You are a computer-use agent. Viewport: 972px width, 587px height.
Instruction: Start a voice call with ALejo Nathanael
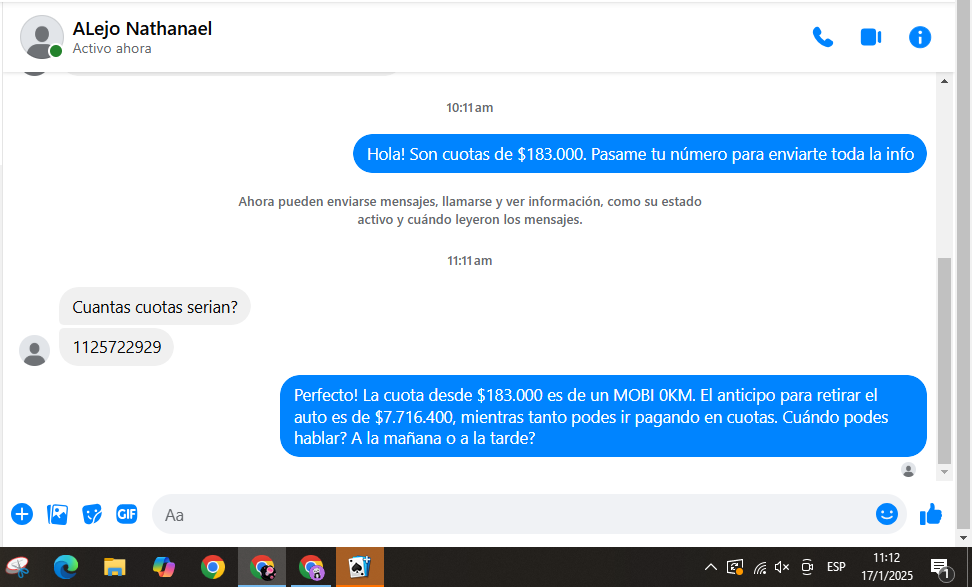(x=822, y=37)
